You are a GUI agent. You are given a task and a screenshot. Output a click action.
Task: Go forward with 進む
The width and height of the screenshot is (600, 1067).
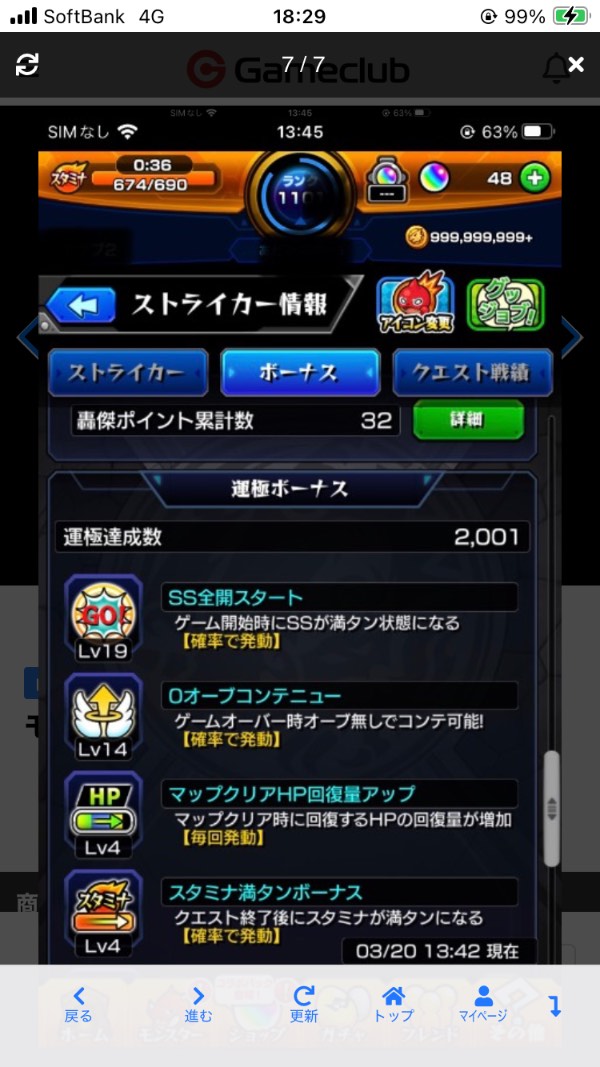[x=198, y=1004]
